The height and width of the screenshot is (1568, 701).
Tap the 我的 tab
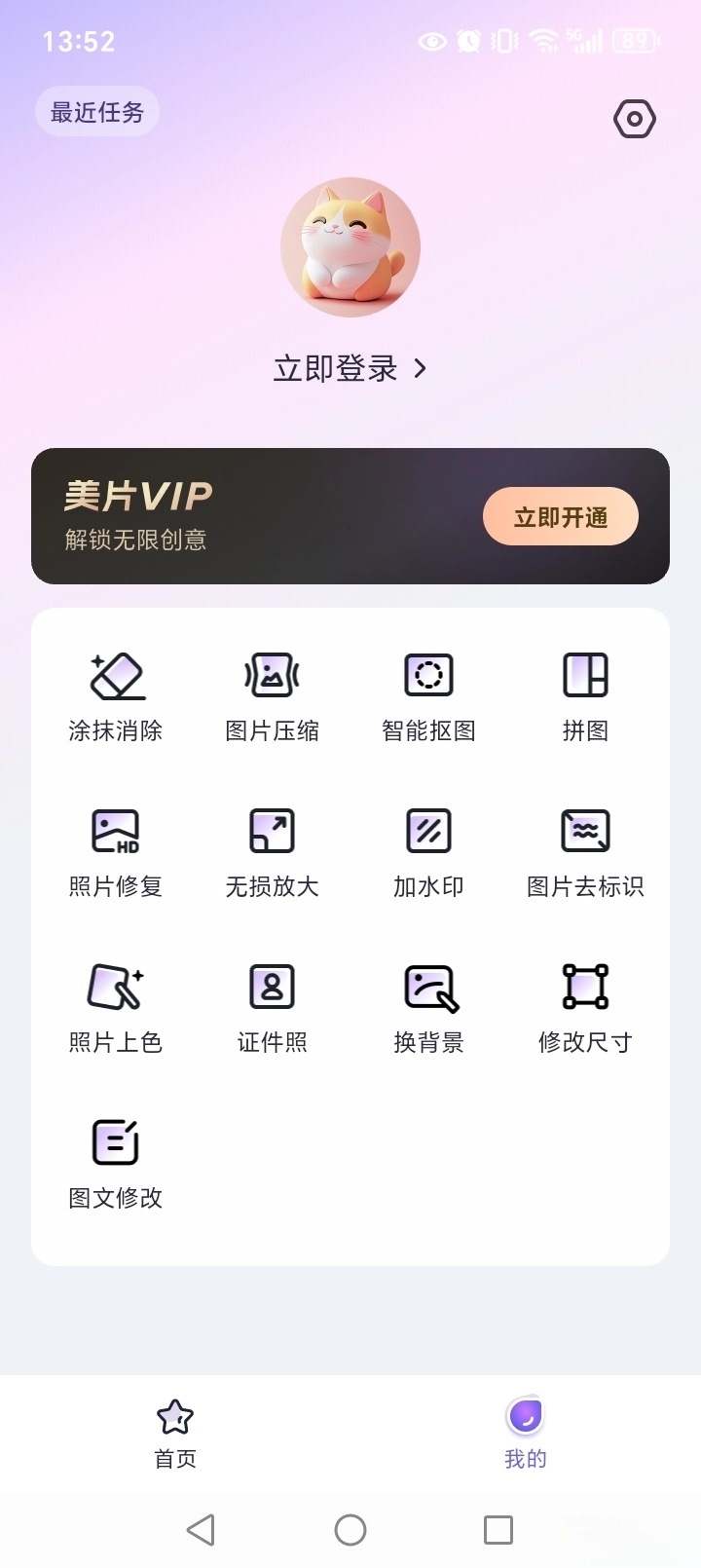coord(526,1434)
